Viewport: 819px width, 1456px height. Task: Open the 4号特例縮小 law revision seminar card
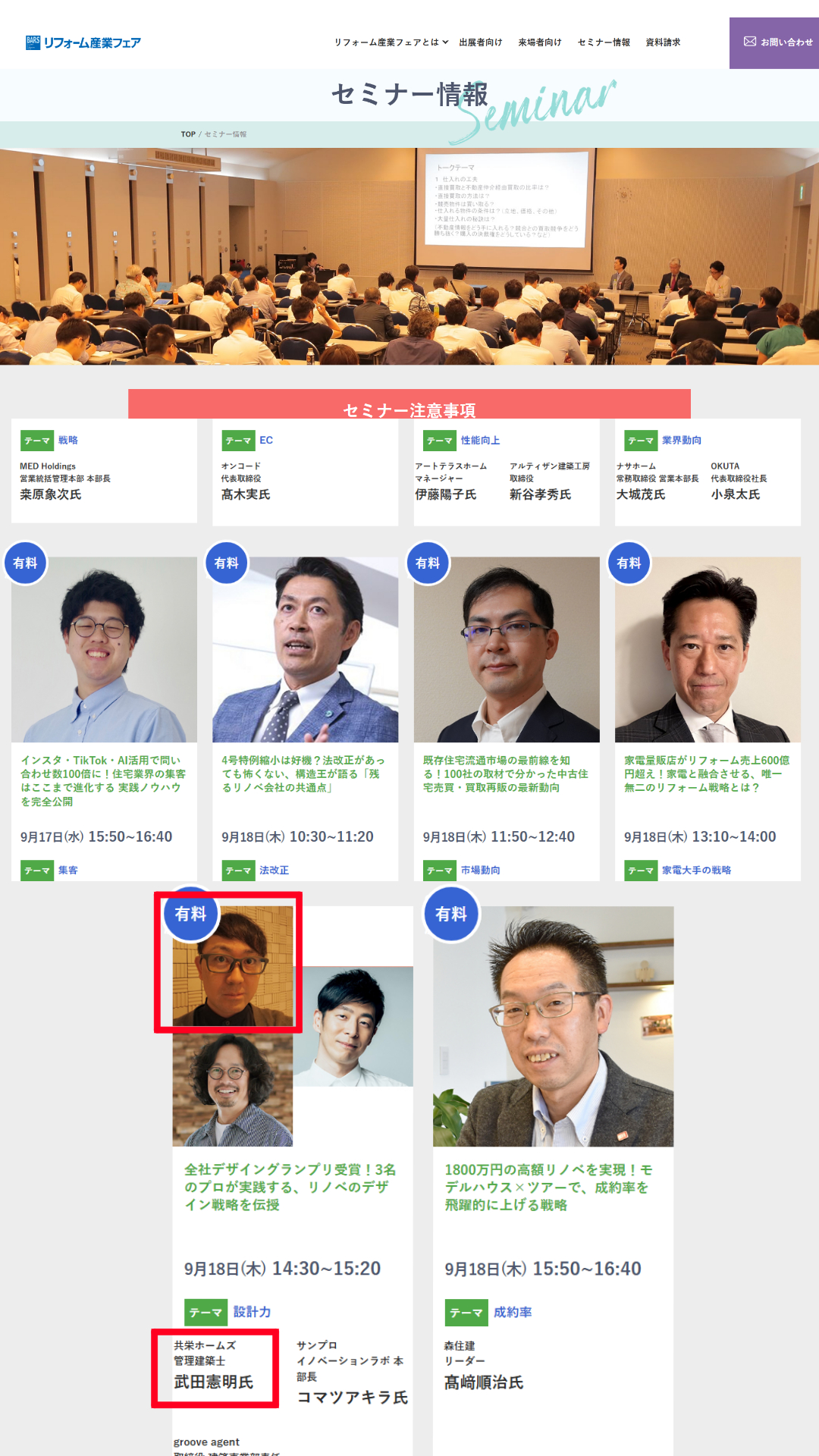tap(306, 711)
